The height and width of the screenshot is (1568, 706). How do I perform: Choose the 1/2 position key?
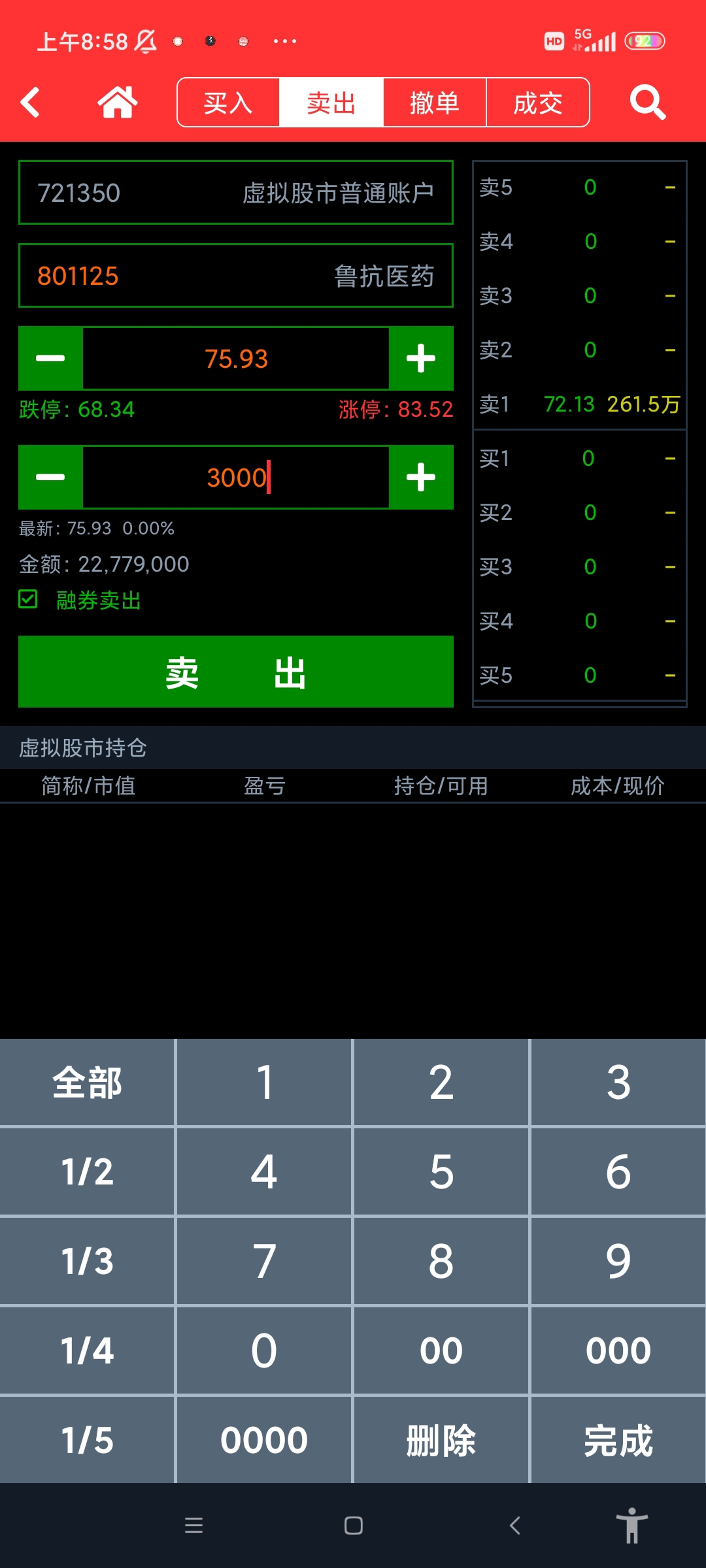point(87,1171)
